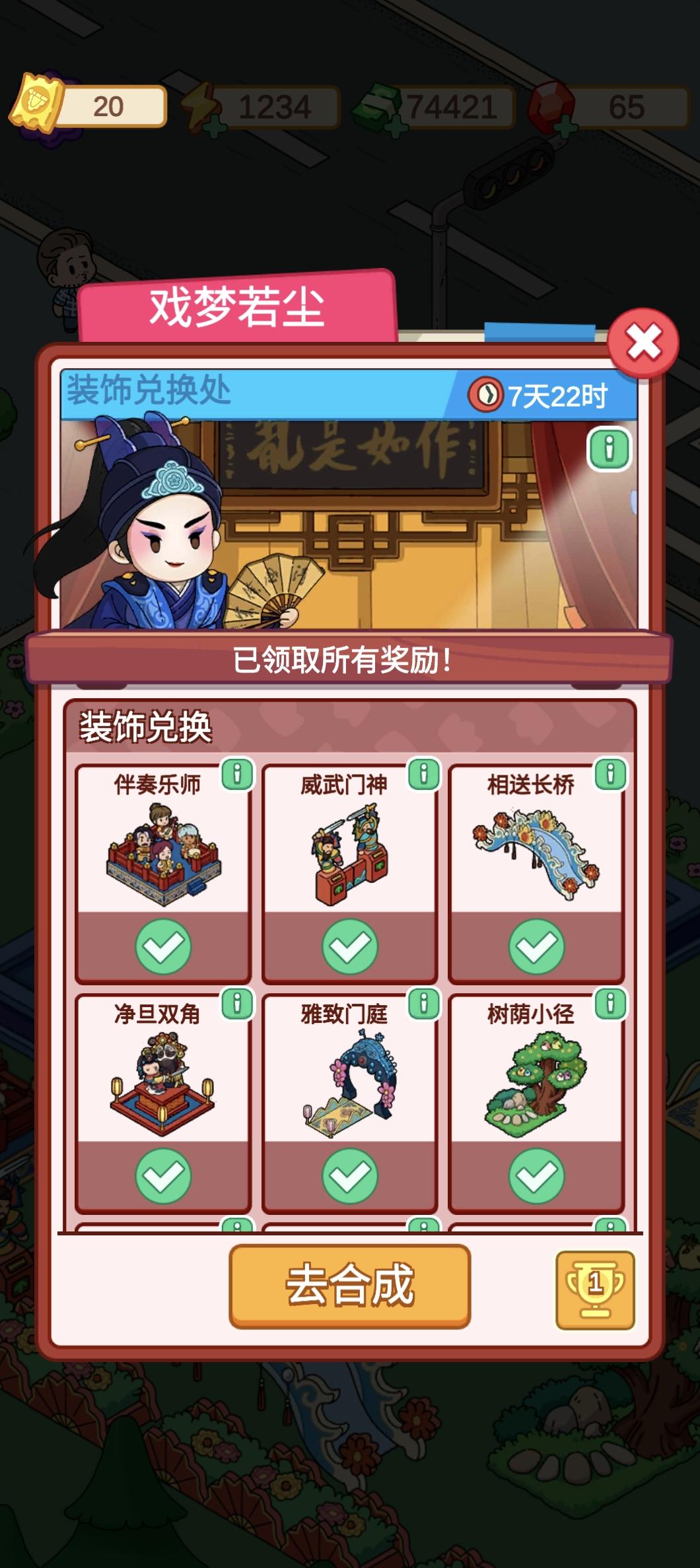The height and width of the screenshot is (1568, 700).
Task: Open the event info icon near the stage banner
Action: [609, 449]
